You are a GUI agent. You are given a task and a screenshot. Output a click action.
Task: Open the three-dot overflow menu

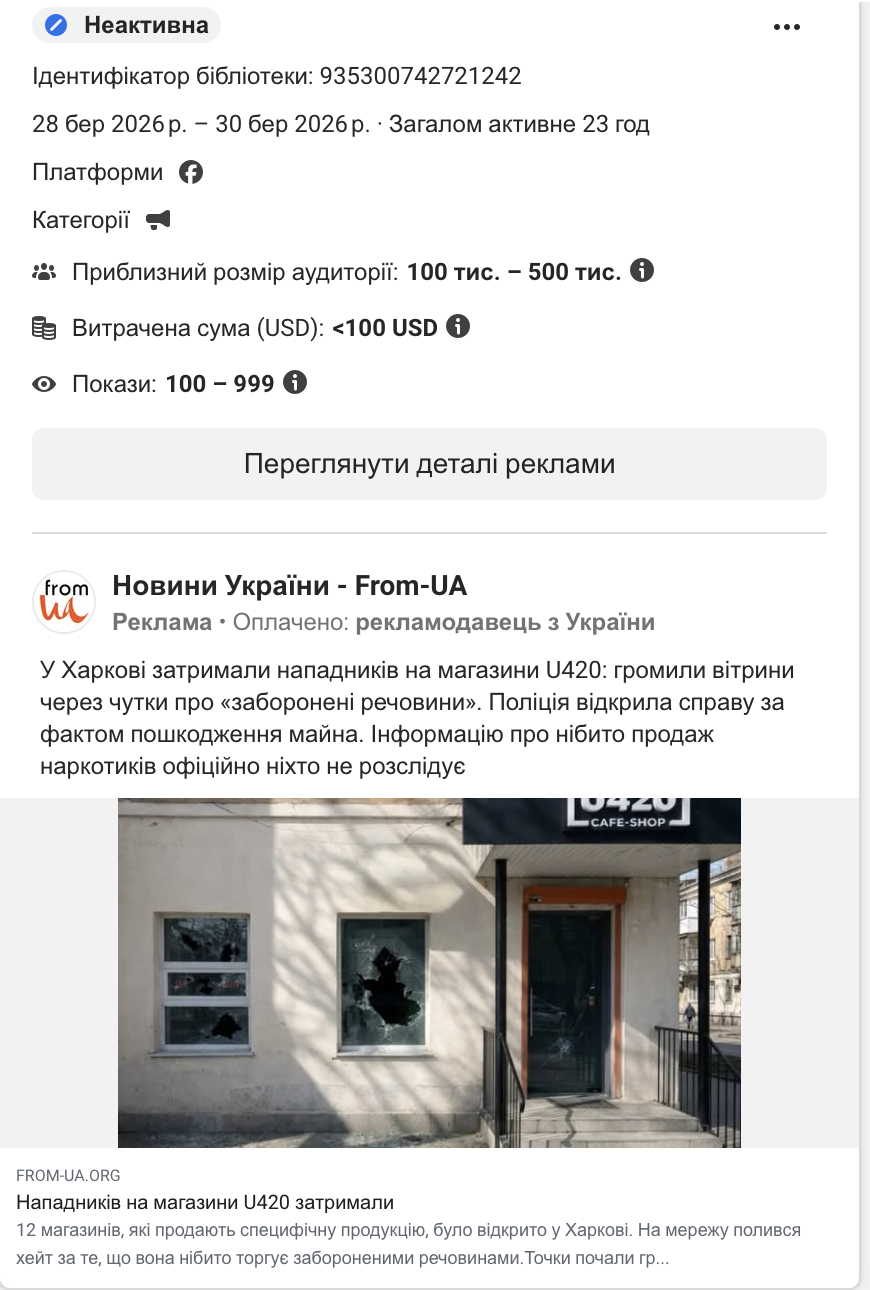(788, 27)
